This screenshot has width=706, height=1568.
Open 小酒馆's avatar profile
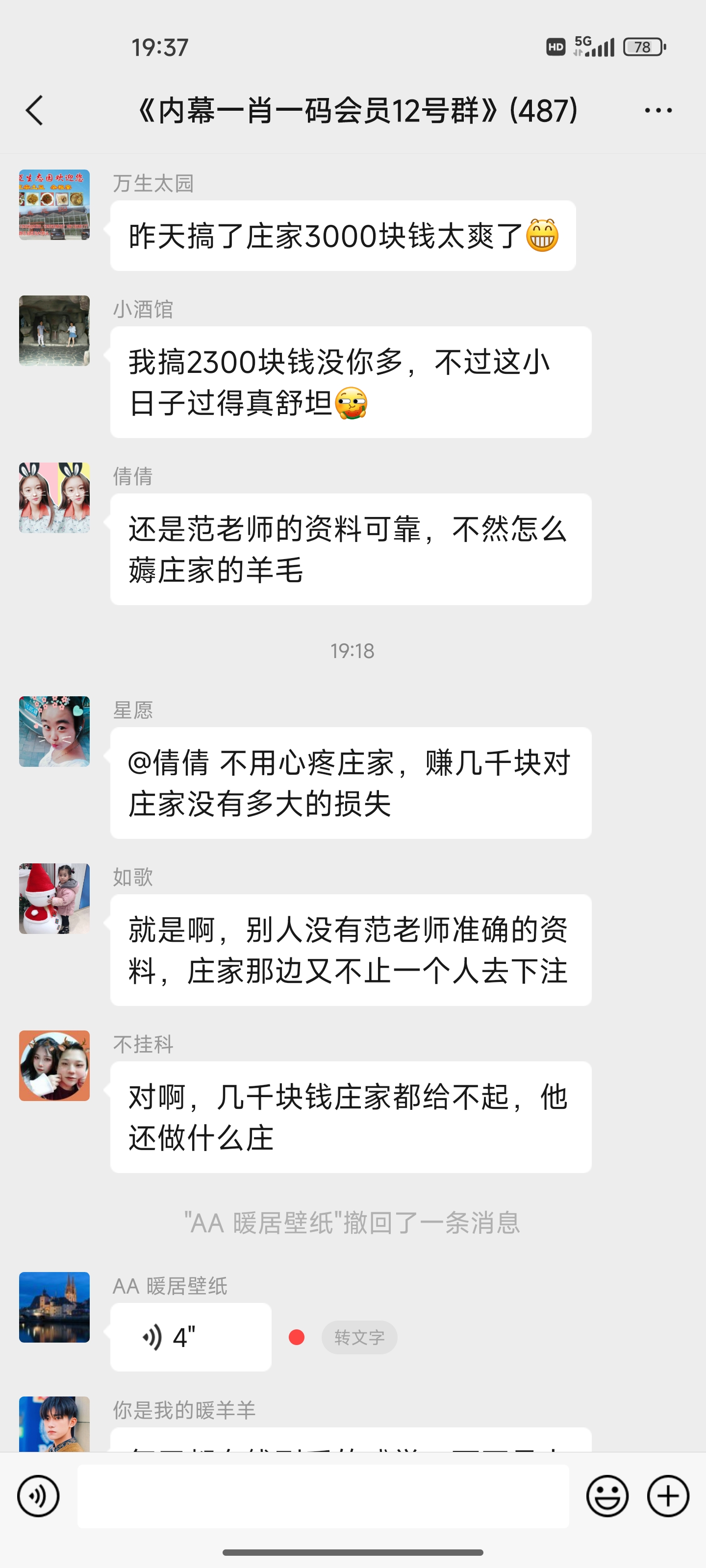pos(54,331)
